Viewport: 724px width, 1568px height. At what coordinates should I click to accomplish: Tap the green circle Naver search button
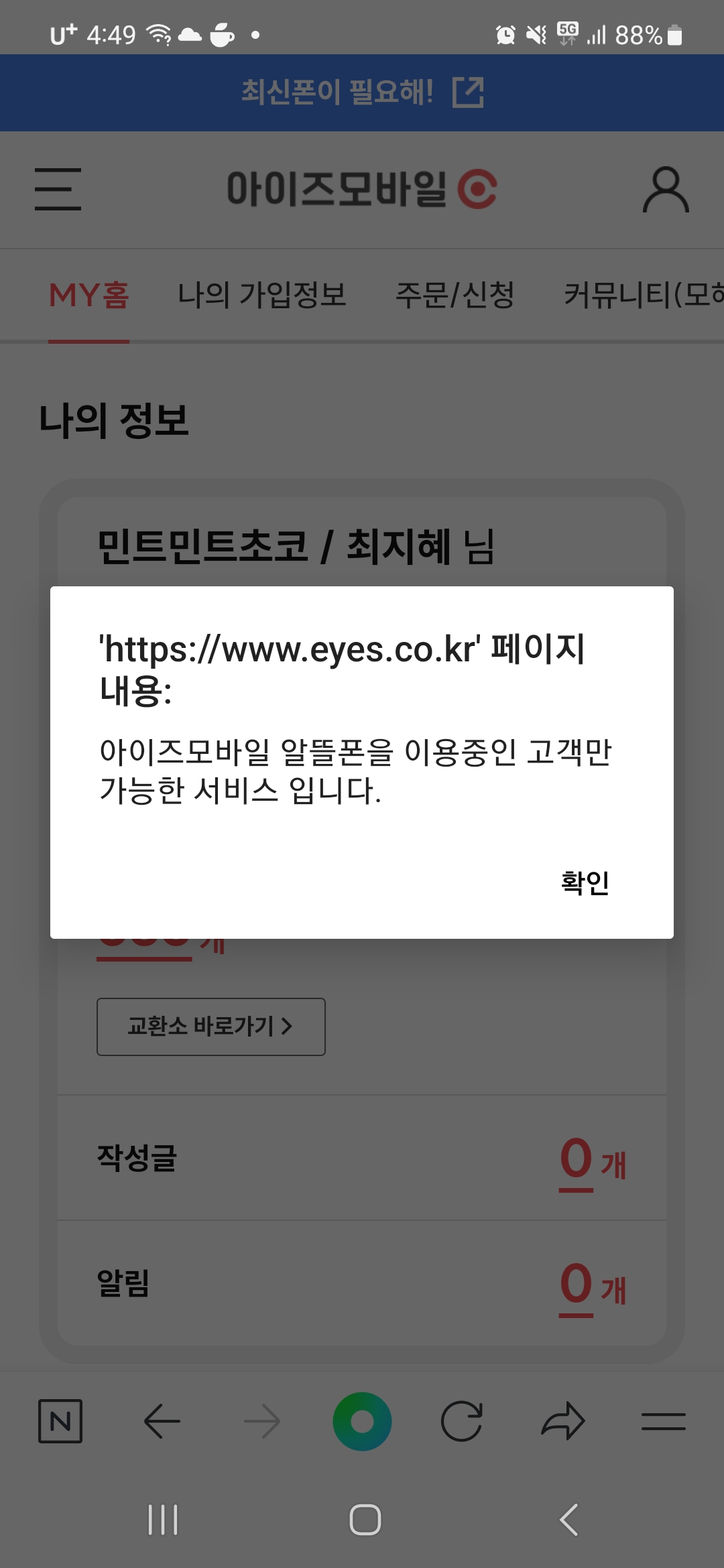click(x=362, y=1421)
